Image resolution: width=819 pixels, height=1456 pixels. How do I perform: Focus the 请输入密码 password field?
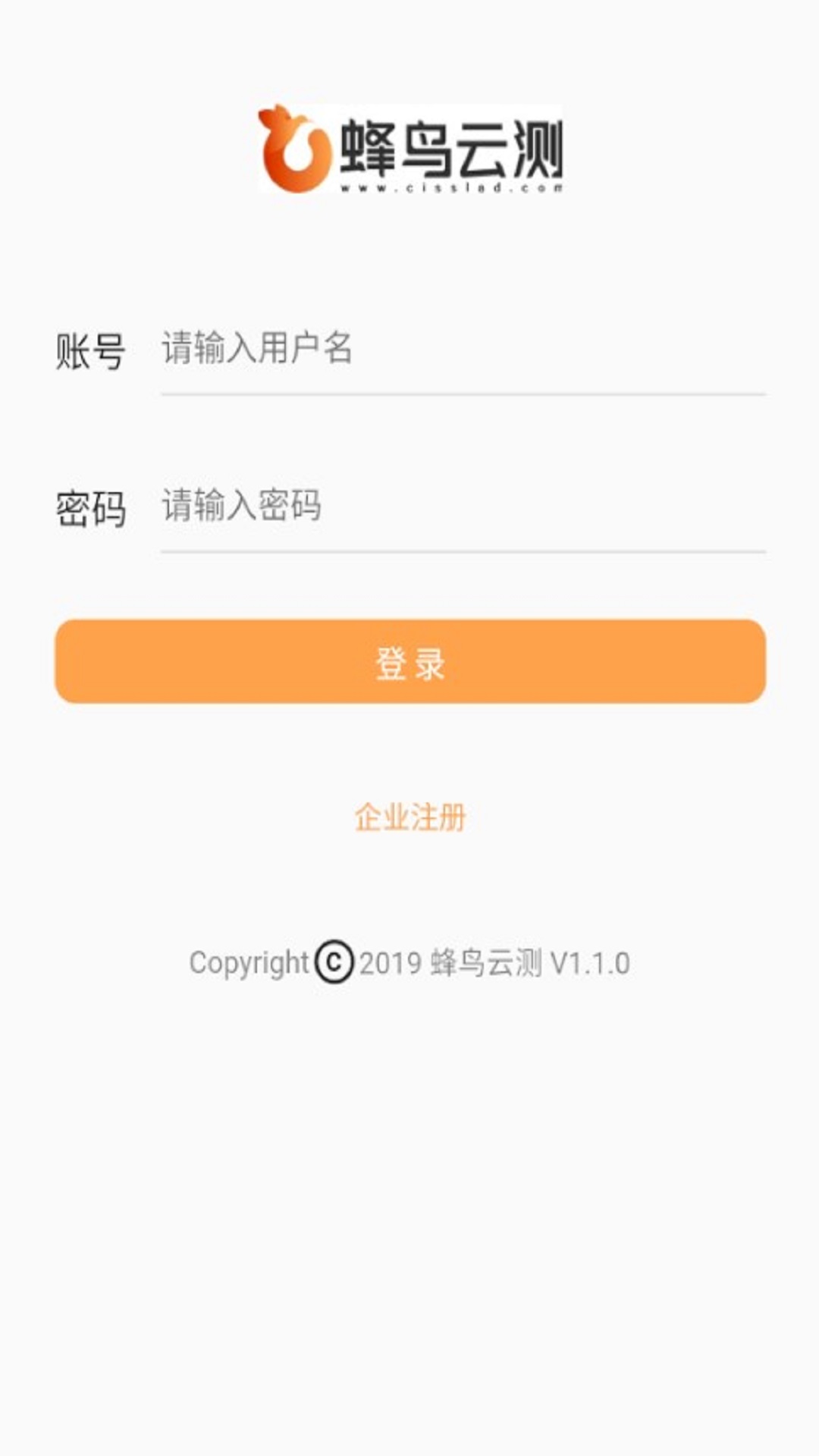coord(463,507)
